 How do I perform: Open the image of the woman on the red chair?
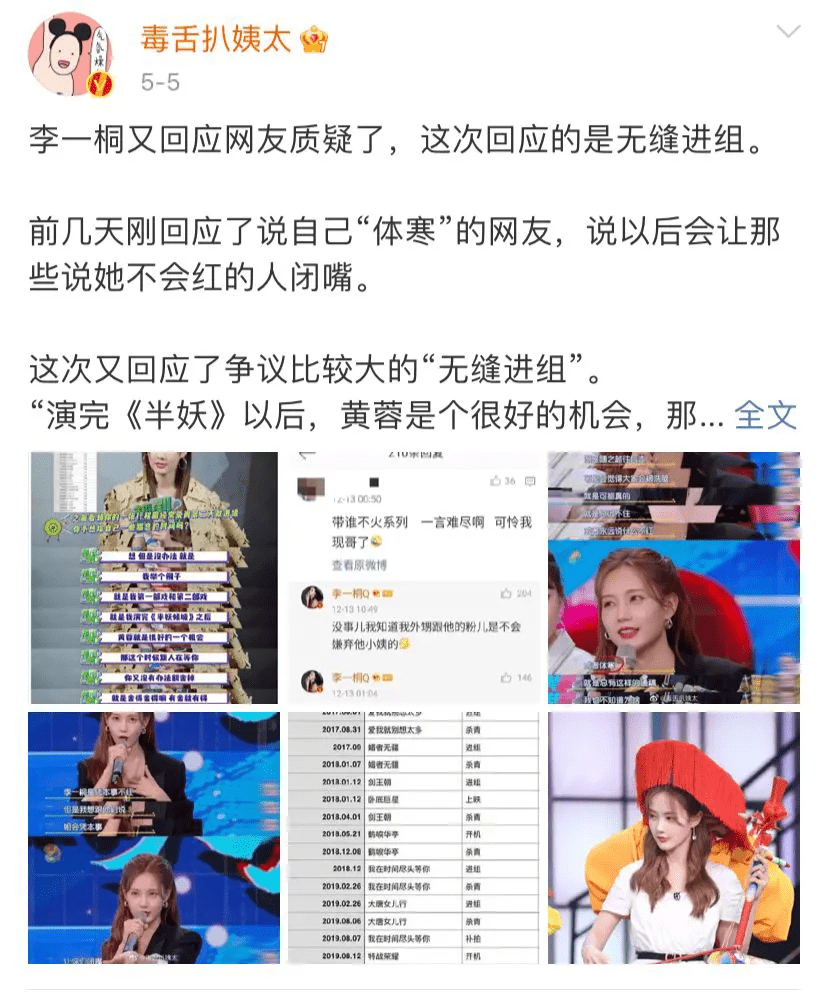tap(673, 577)
